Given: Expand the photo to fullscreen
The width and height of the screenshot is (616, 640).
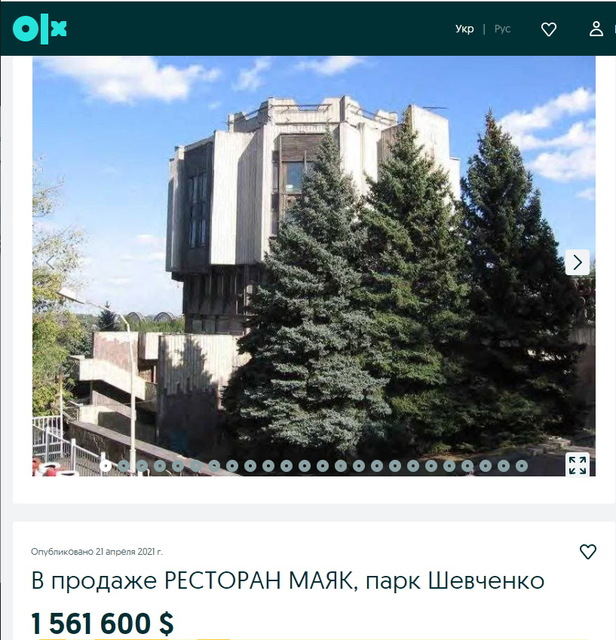Looking at the screenshot, I should [x=577, y=463].
